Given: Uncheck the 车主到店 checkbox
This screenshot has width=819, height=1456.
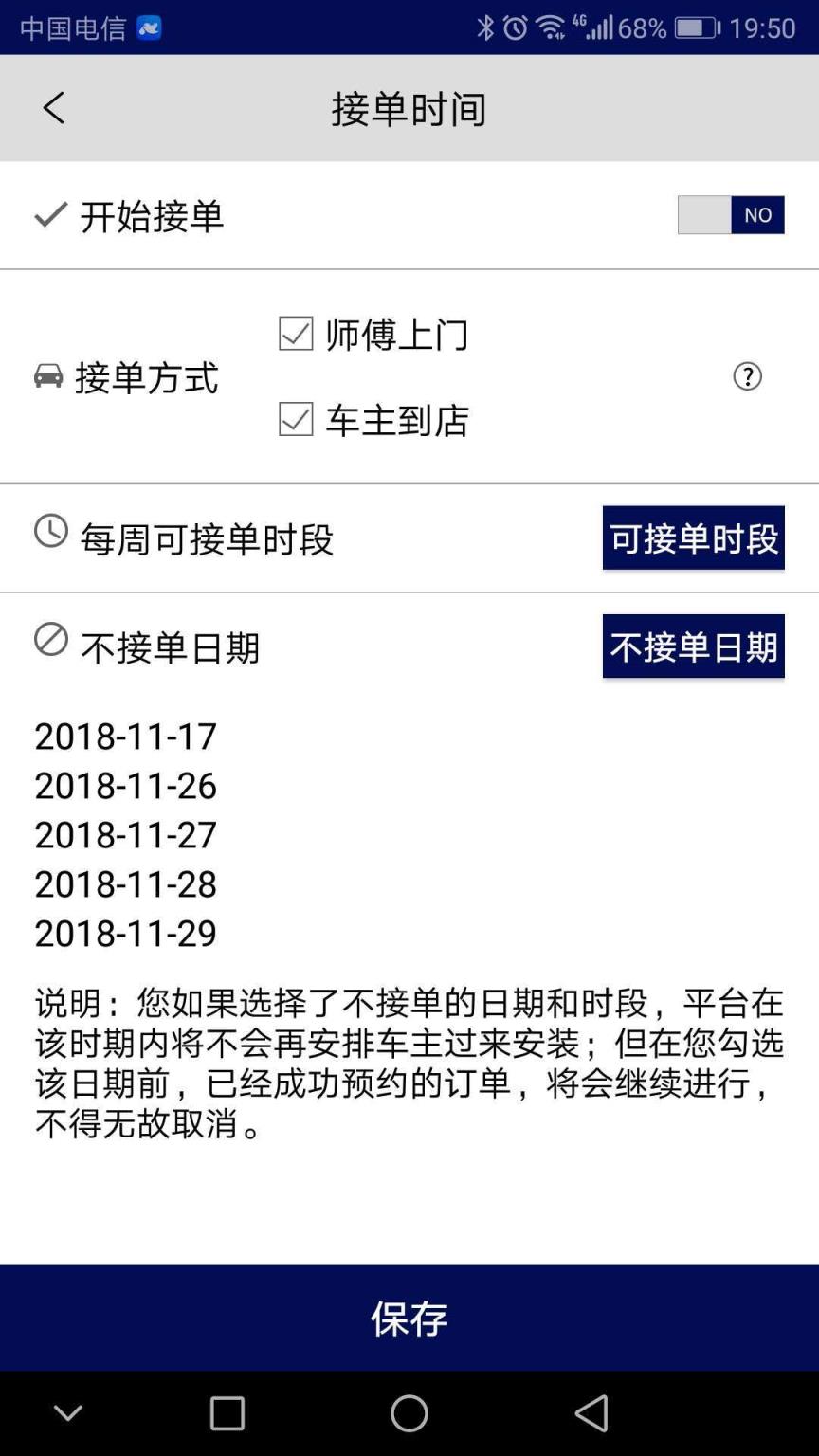Looking at the screenshot, I should click(x=295, y=420).
